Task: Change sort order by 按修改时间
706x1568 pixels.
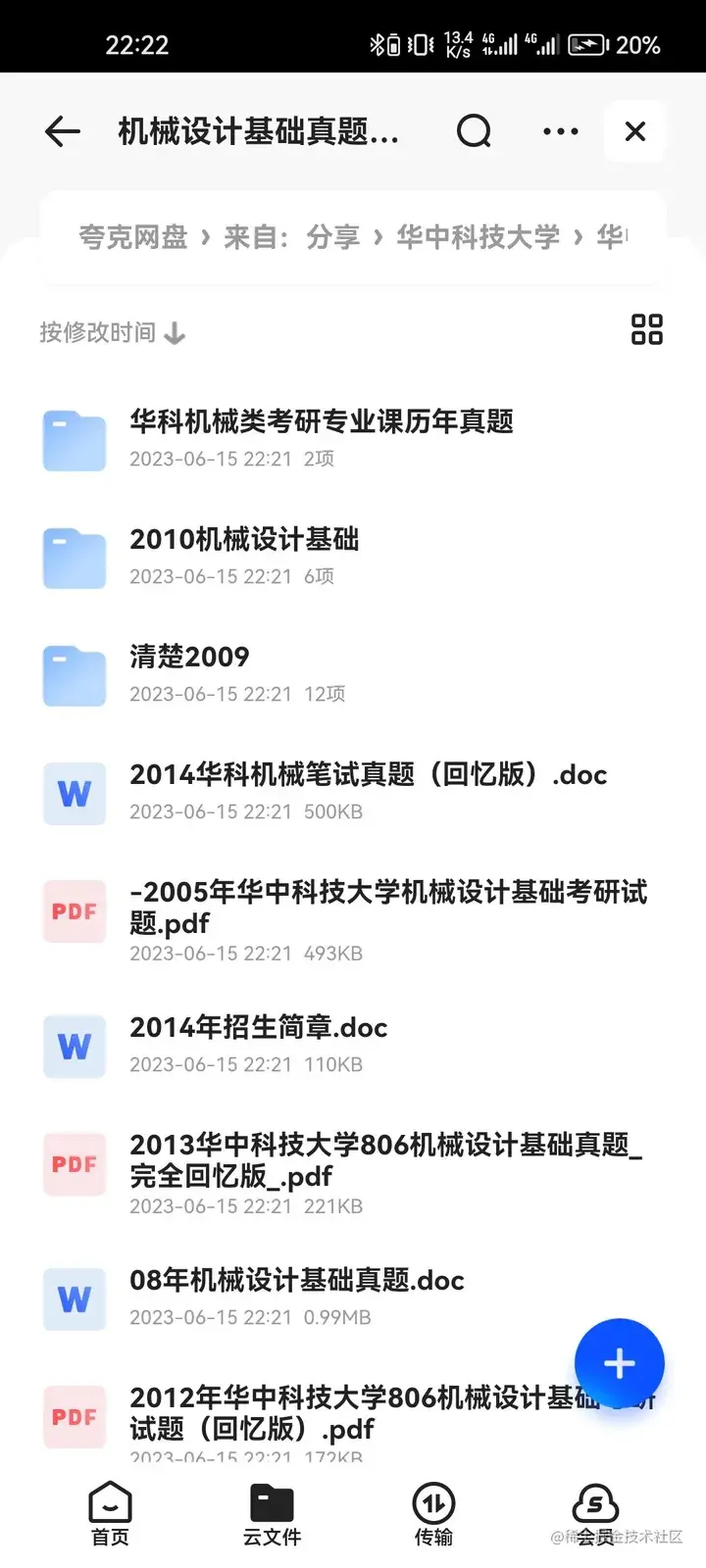Action: (112, 333)
